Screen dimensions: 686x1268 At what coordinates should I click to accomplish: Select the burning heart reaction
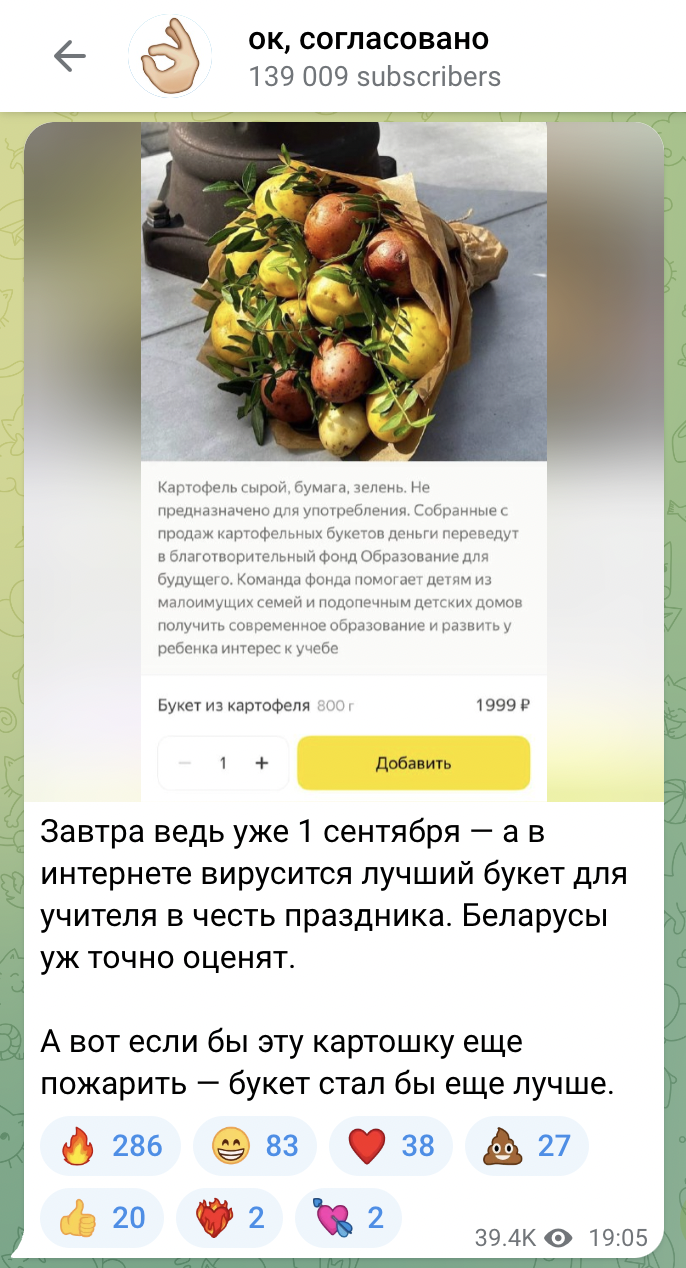tap(229, 1217)
